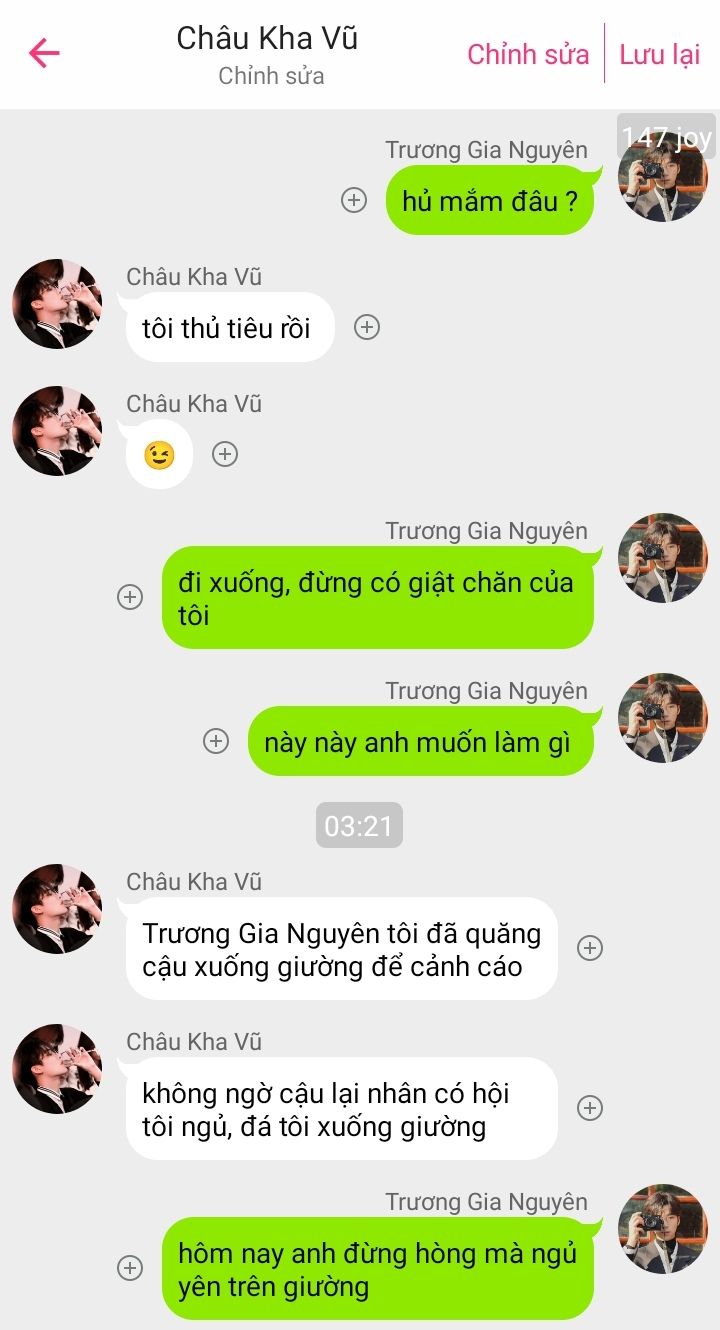
Task: Tap plus beside "hôm nay anh đừng hòng"
Action: coord(130,1268)
